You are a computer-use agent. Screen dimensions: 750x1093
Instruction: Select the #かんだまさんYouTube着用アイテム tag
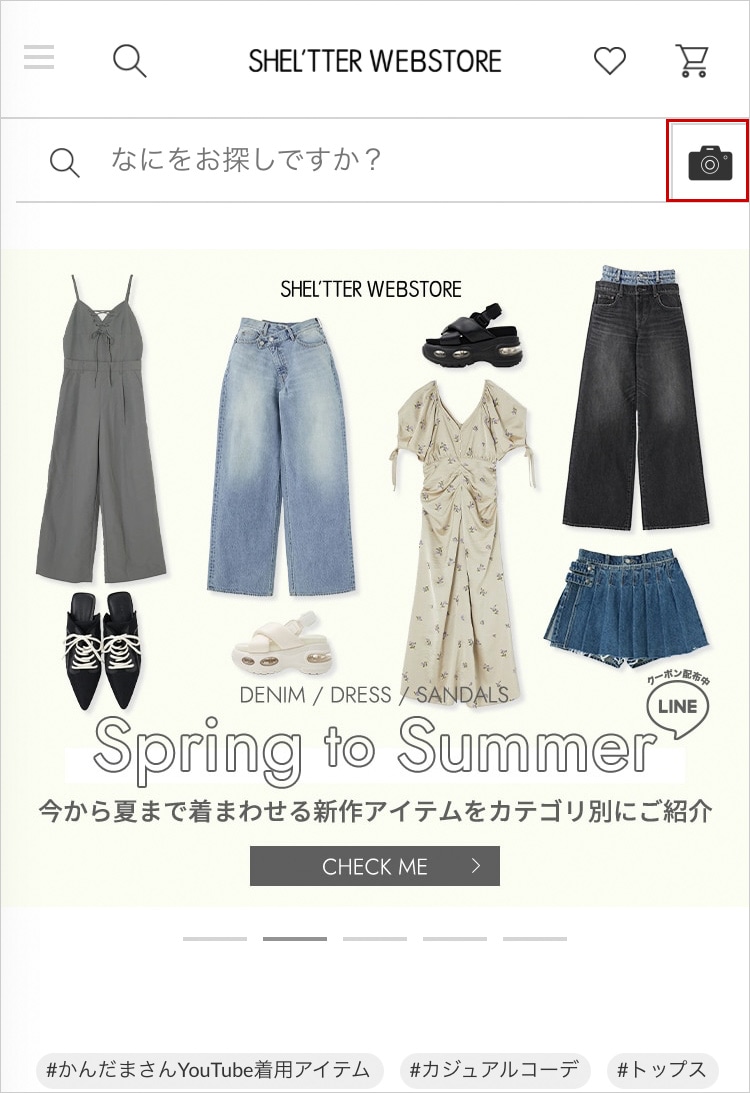(210, 1070)
